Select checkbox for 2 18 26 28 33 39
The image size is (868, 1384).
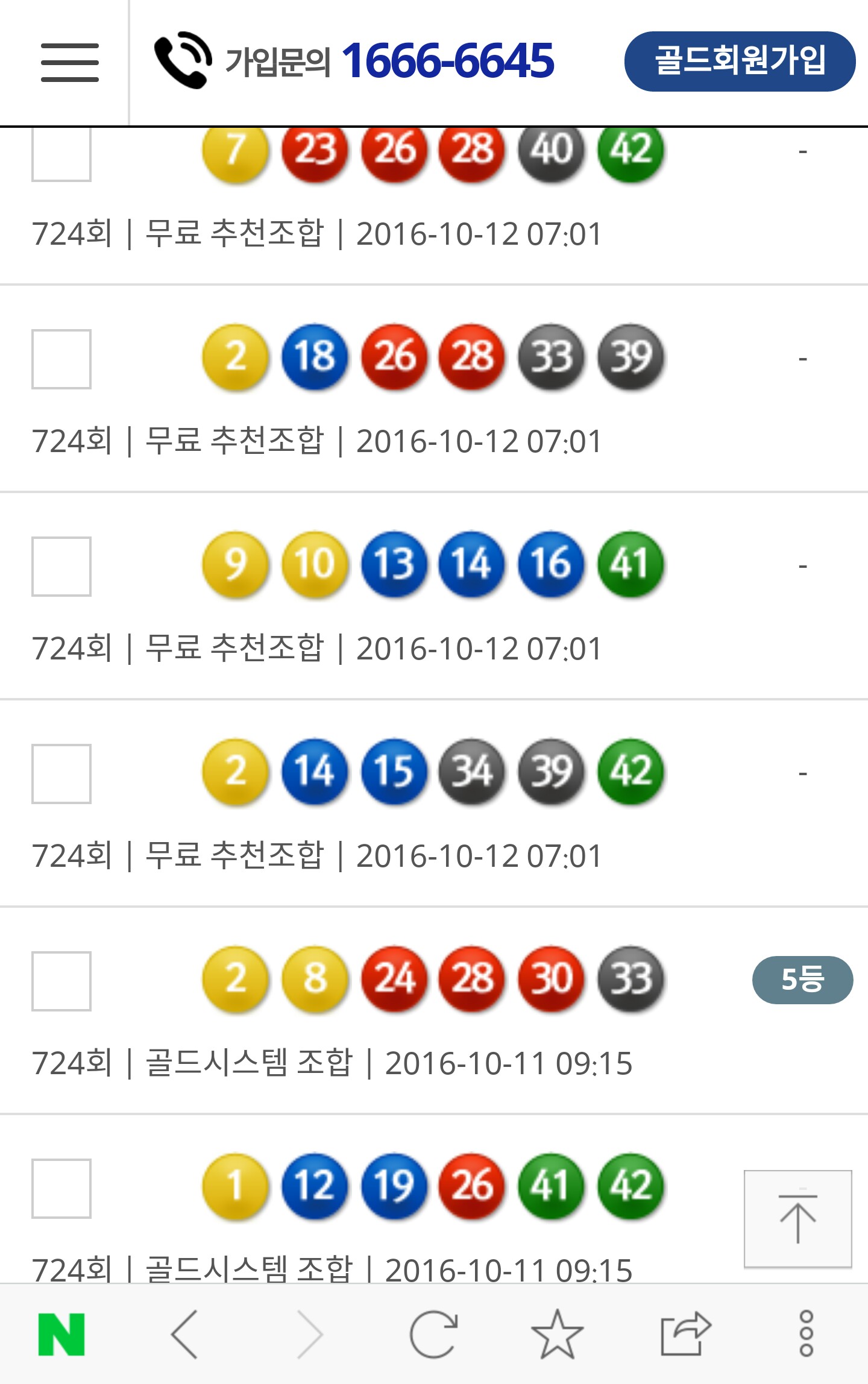61,359
